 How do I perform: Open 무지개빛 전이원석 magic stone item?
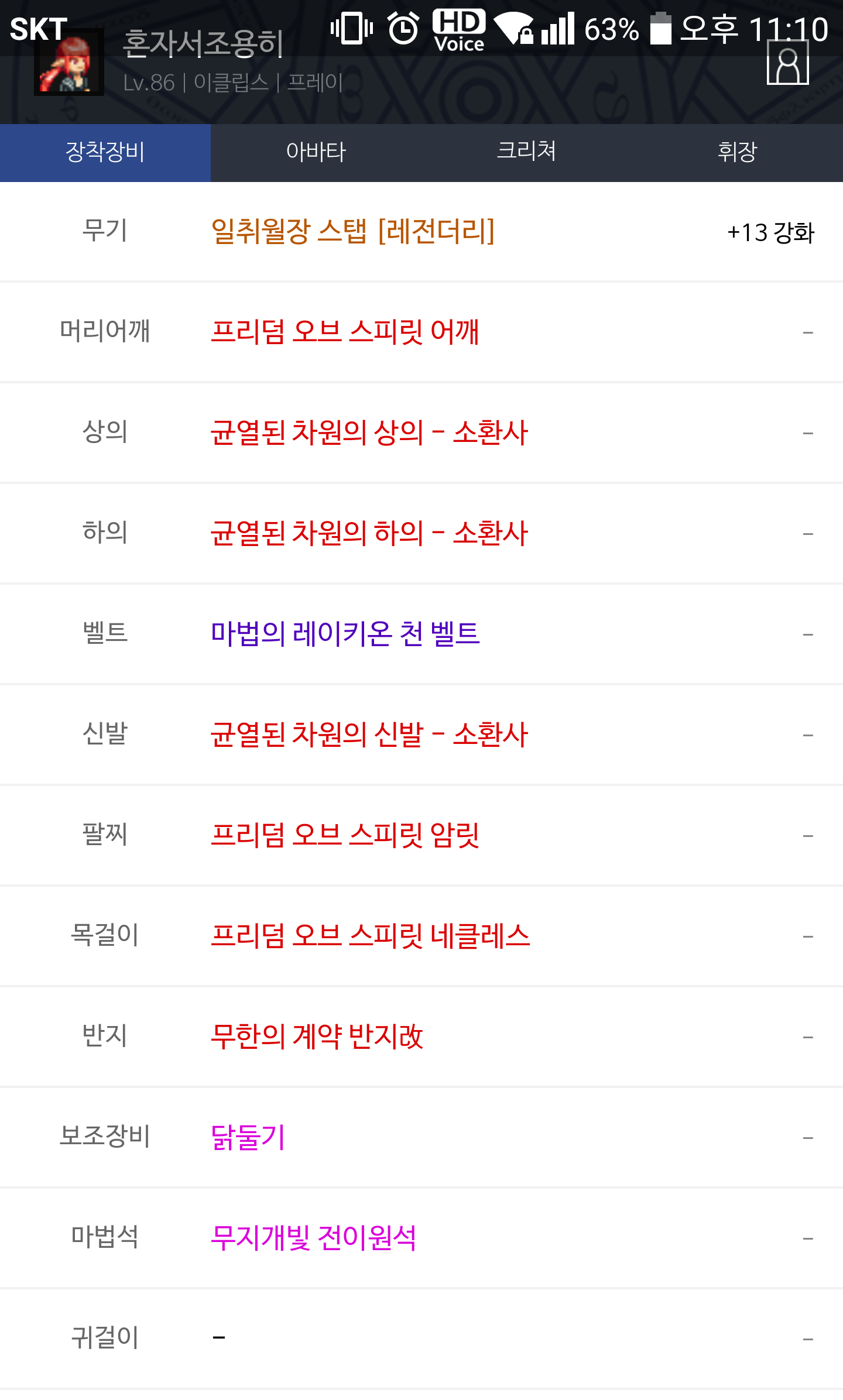[313, 1238]
